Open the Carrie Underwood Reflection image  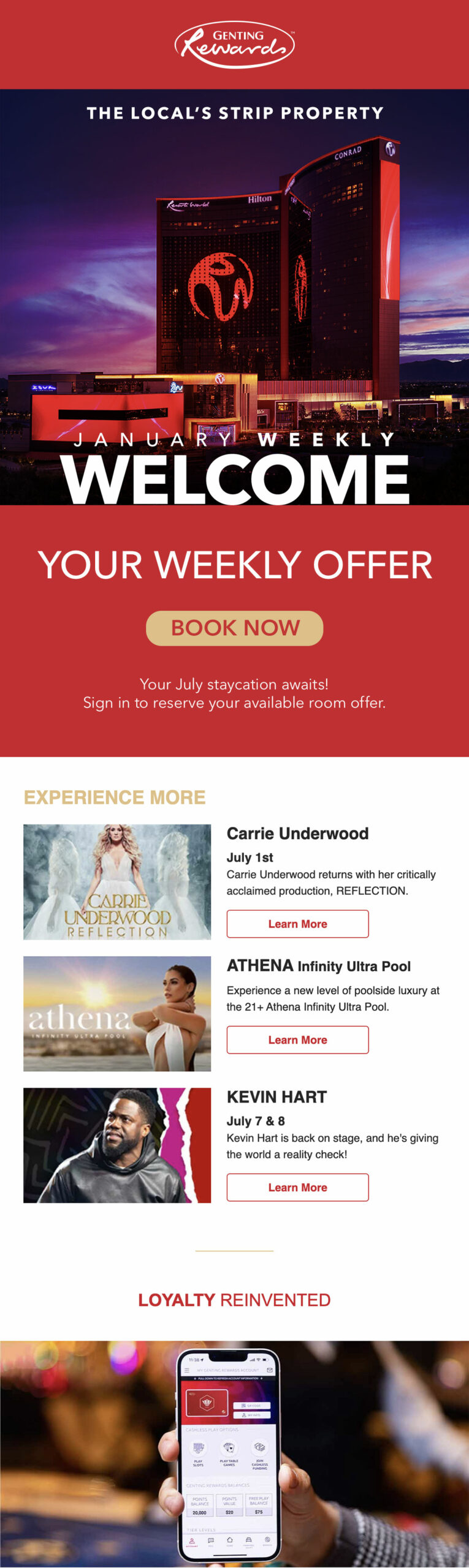tap(117, 882)
